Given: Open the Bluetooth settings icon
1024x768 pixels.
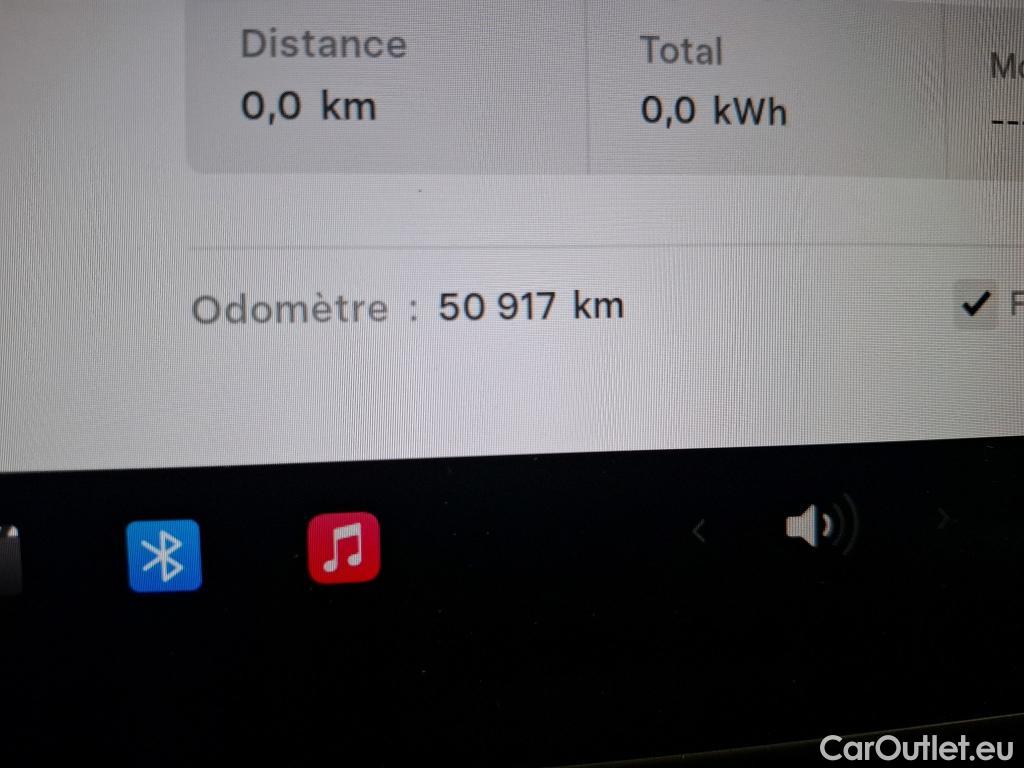Looking at the screenshot, I should coord(163,555).
